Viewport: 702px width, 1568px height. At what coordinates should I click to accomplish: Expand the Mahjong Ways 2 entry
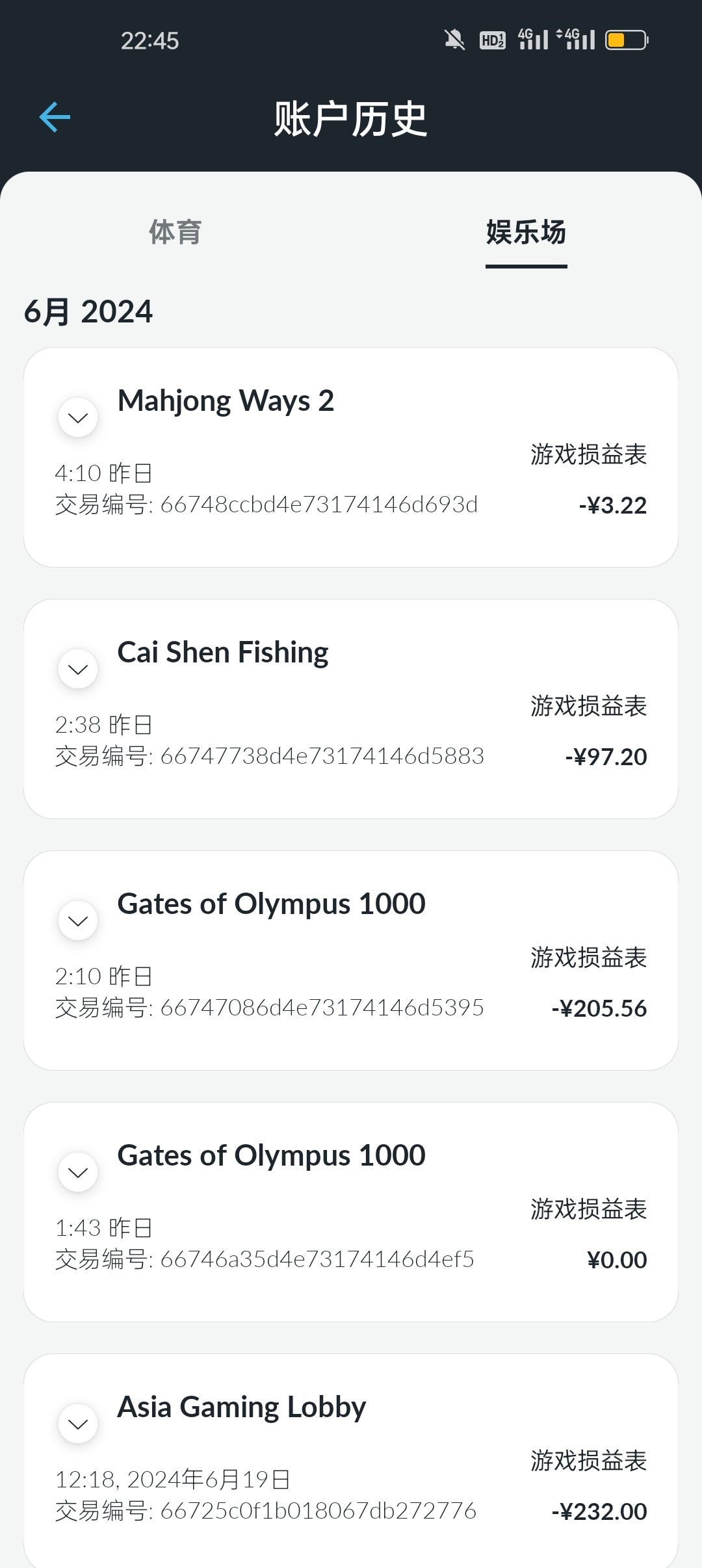pos(78,417)
